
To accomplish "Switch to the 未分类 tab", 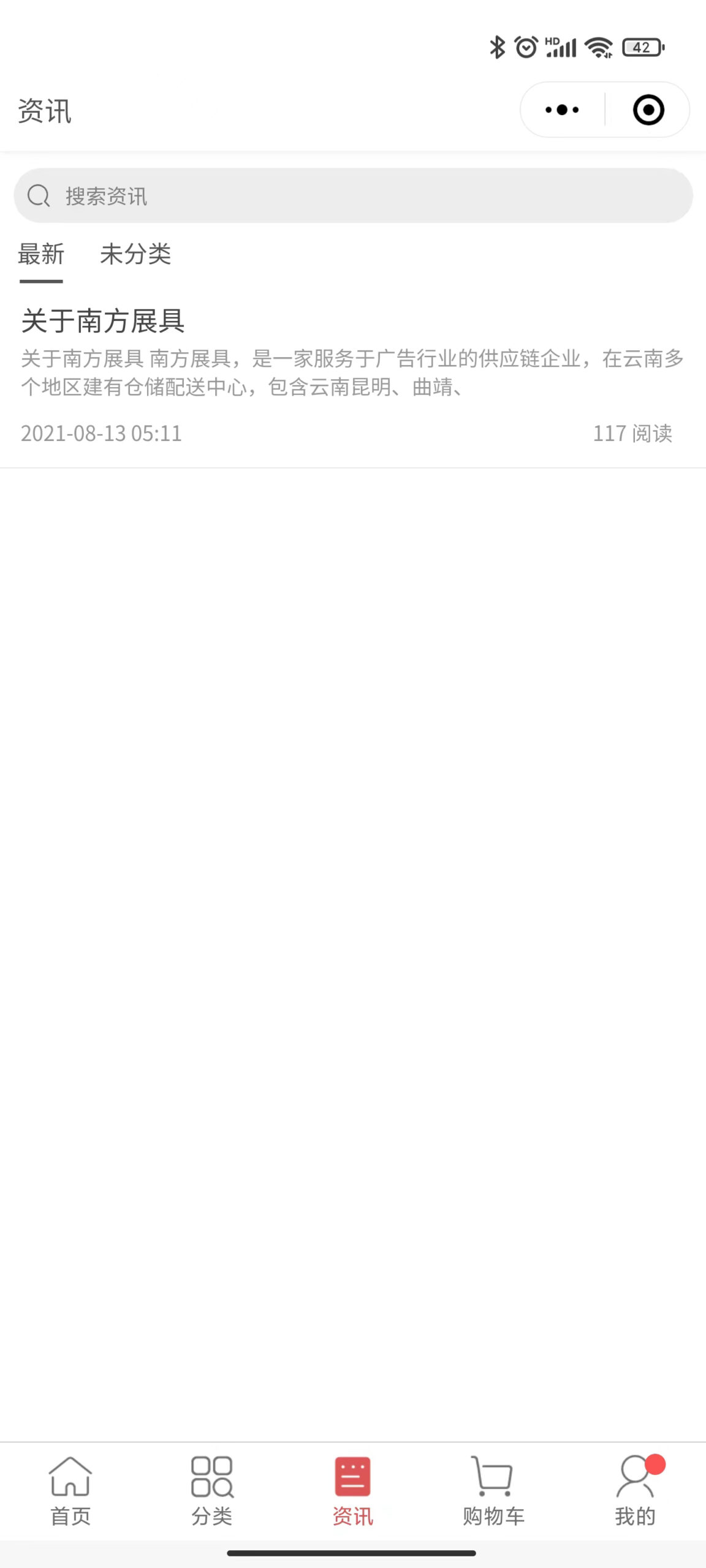I will pyautogui.click(x=135, y=254).
